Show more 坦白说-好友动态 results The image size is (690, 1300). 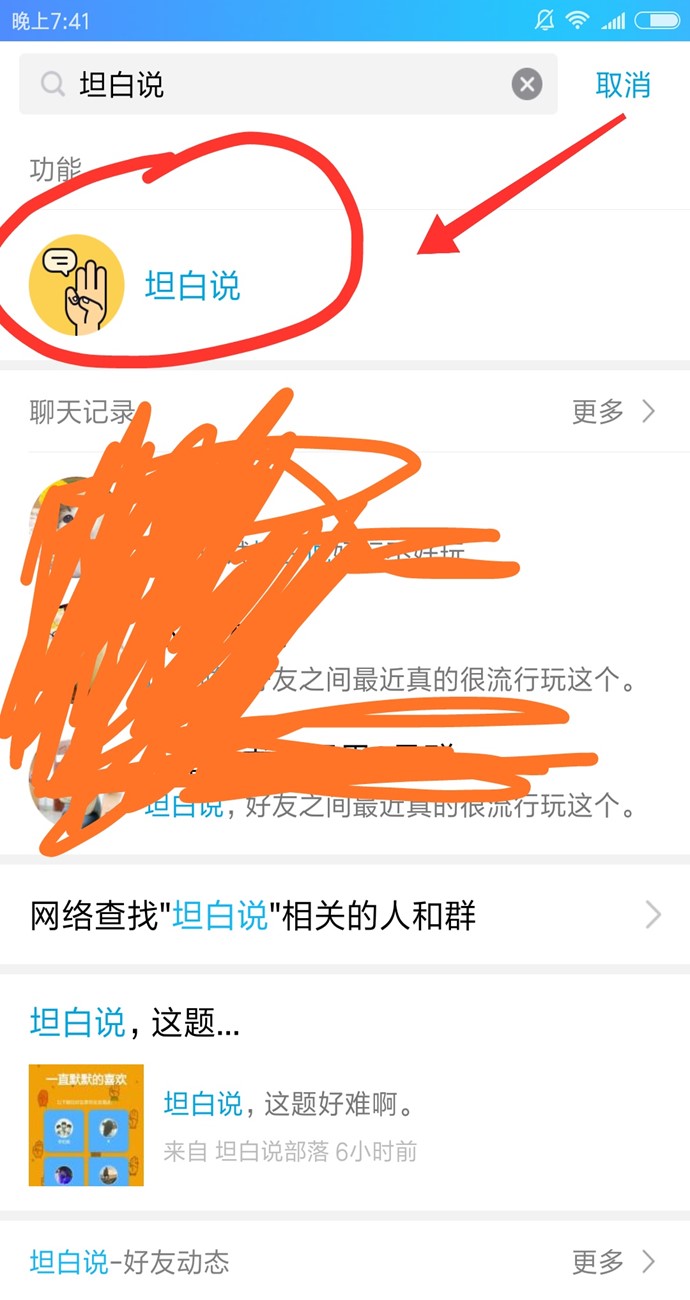tap(613, 1262)
